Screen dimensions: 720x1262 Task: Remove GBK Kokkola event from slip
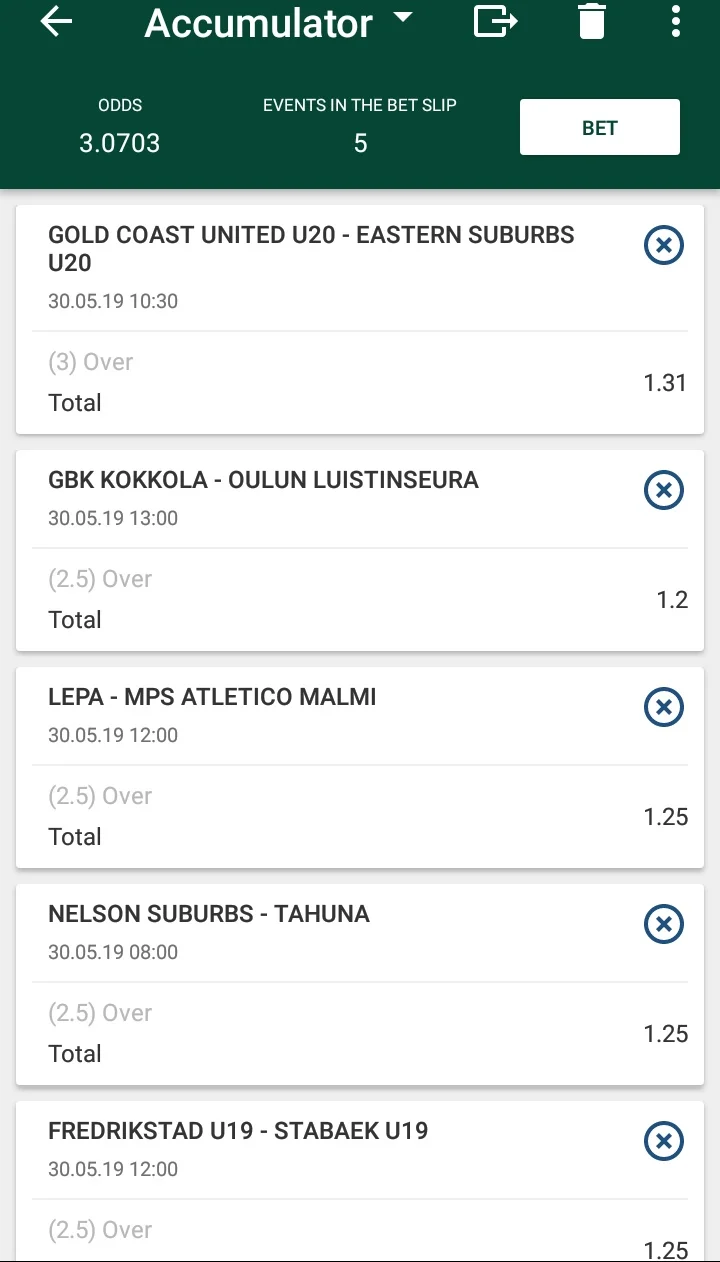(x=663, y=490)
